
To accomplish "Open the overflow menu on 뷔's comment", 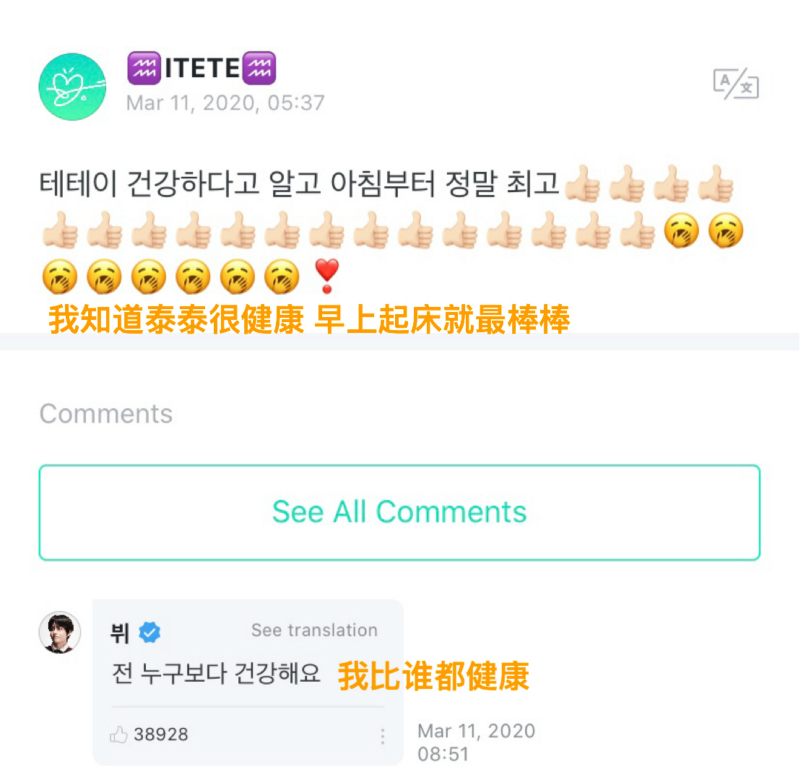I will tap(382, 736).
